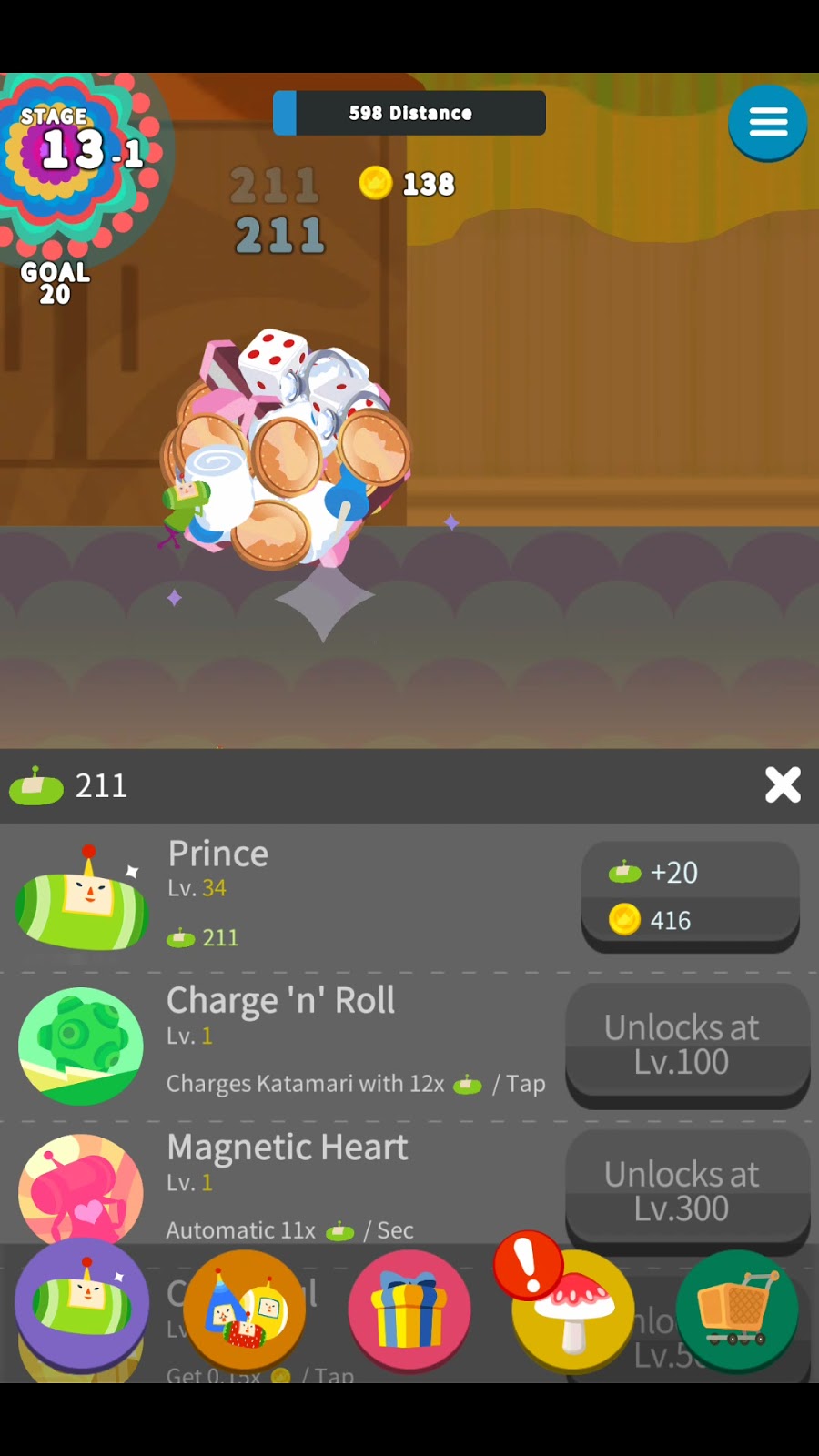
Task: Open the Prince upgrades tab
Action: coord(82,1306)
